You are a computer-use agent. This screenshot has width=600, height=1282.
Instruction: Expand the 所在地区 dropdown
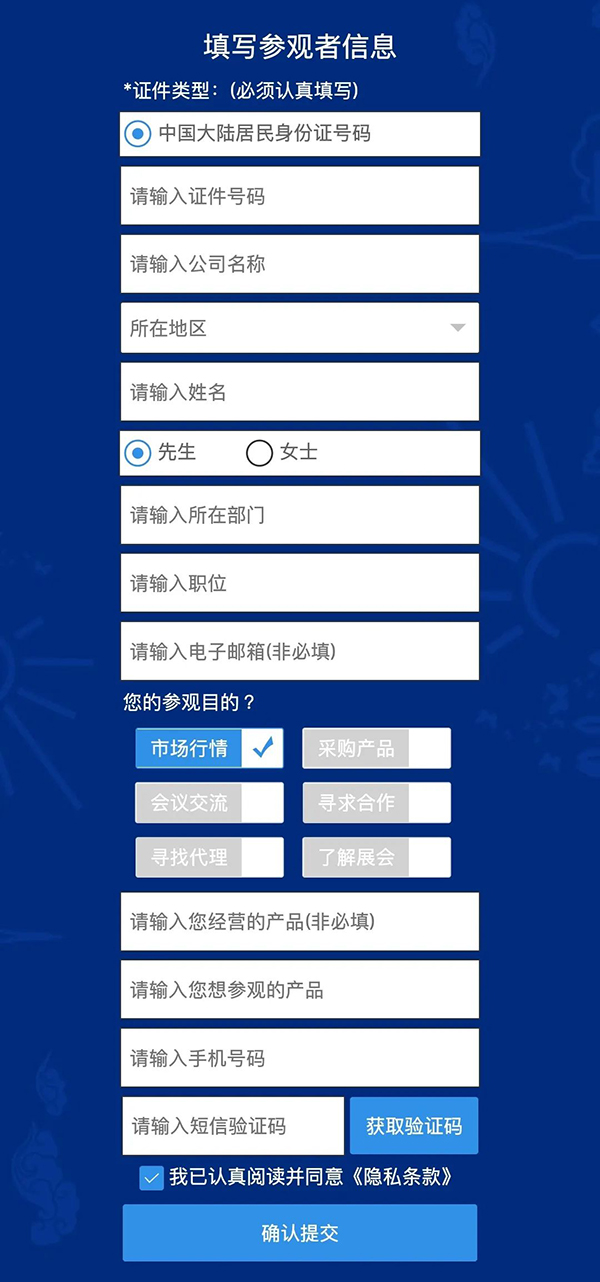click(299, 328)
